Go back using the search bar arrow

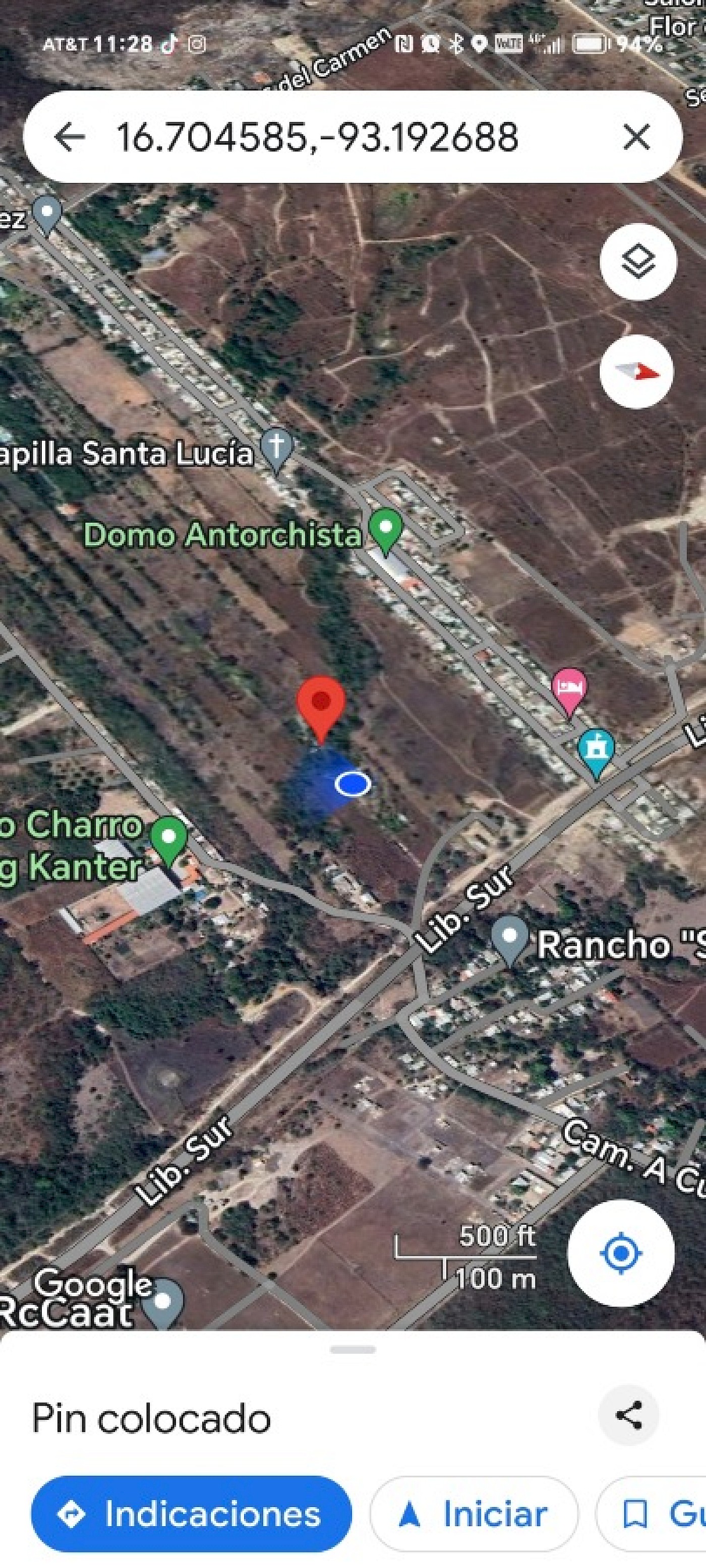[x=69, y=137]
